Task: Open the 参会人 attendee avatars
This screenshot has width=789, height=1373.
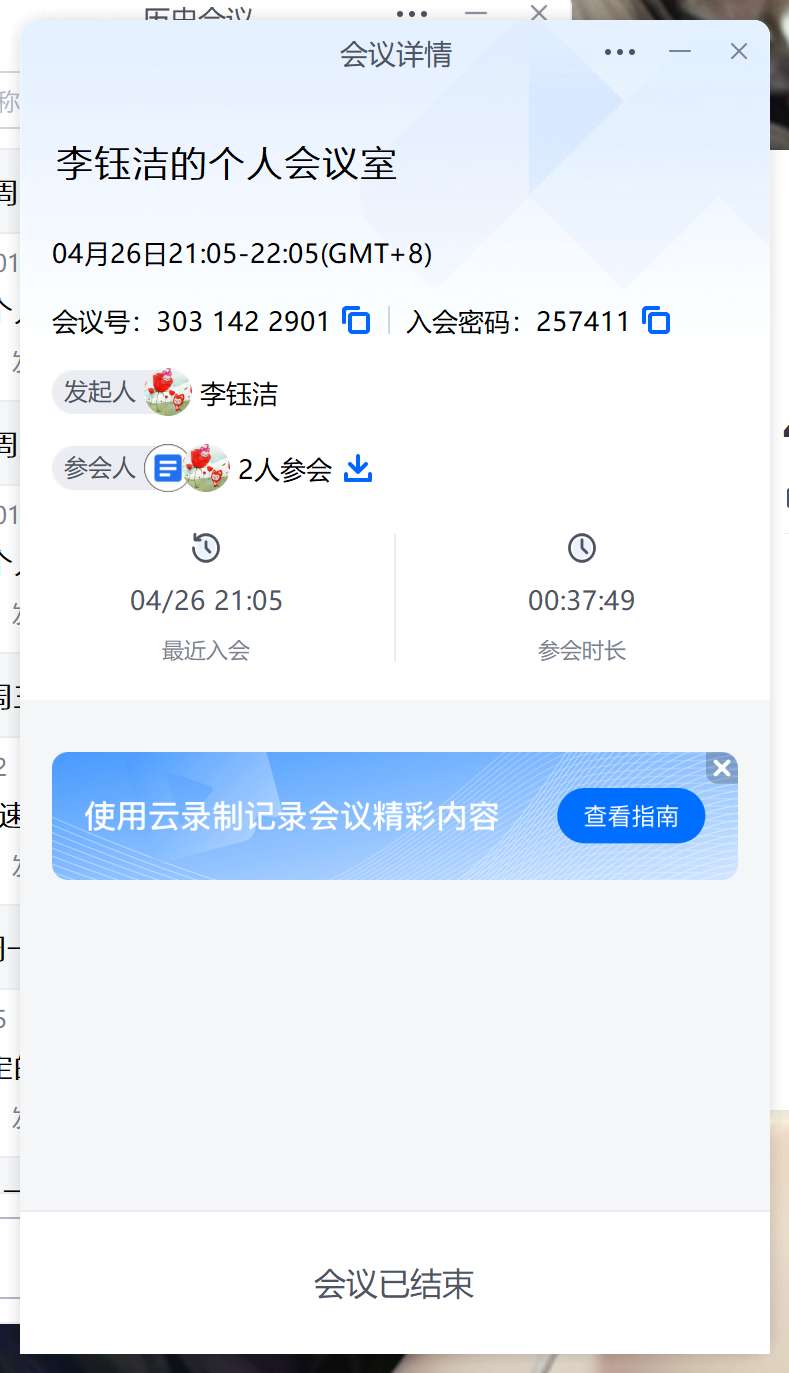Action: pyautogui.click(x=187, y=468)
